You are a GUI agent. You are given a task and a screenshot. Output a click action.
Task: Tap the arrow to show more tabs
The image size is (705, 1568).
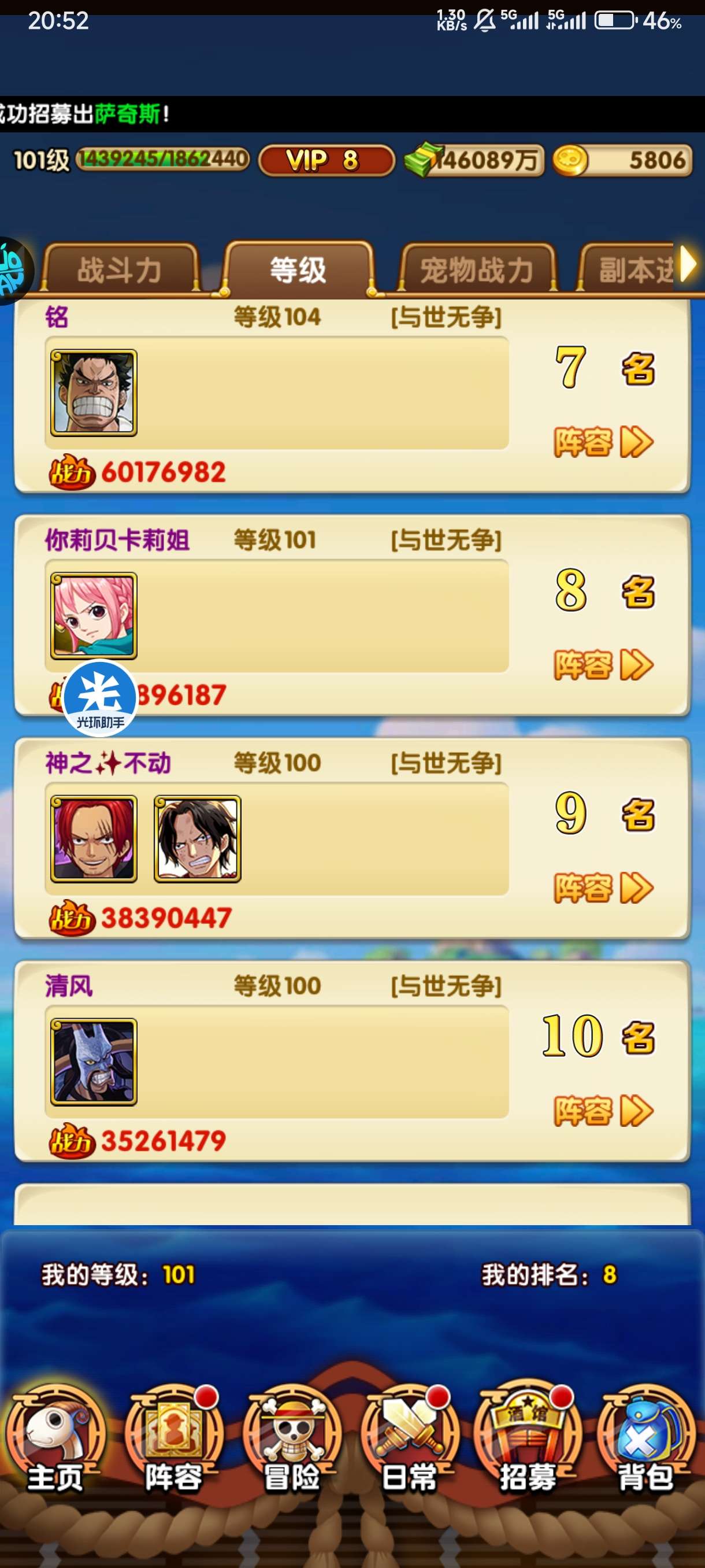688,264
